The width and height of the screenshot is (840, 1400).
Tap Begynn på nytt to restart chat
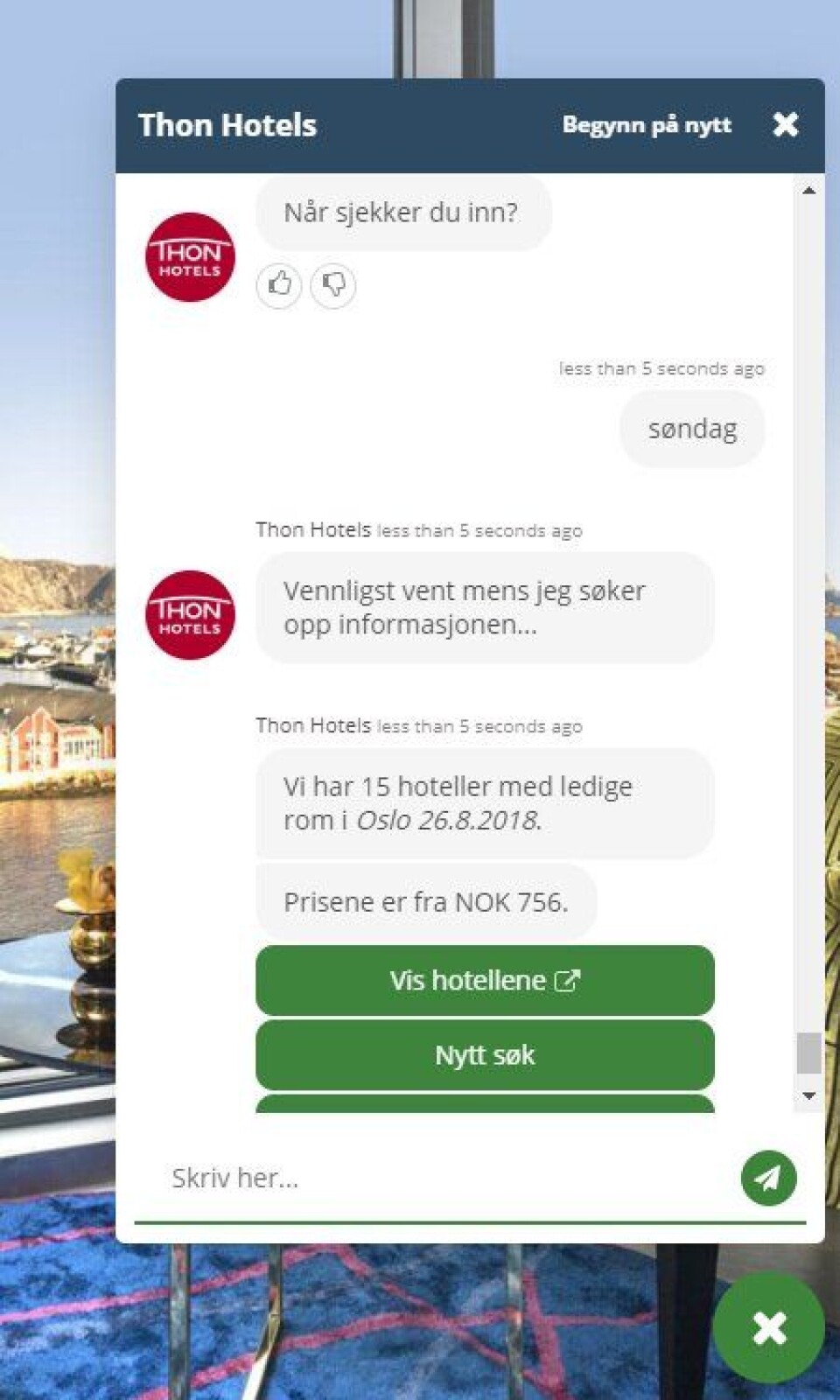tap(646, 125)
